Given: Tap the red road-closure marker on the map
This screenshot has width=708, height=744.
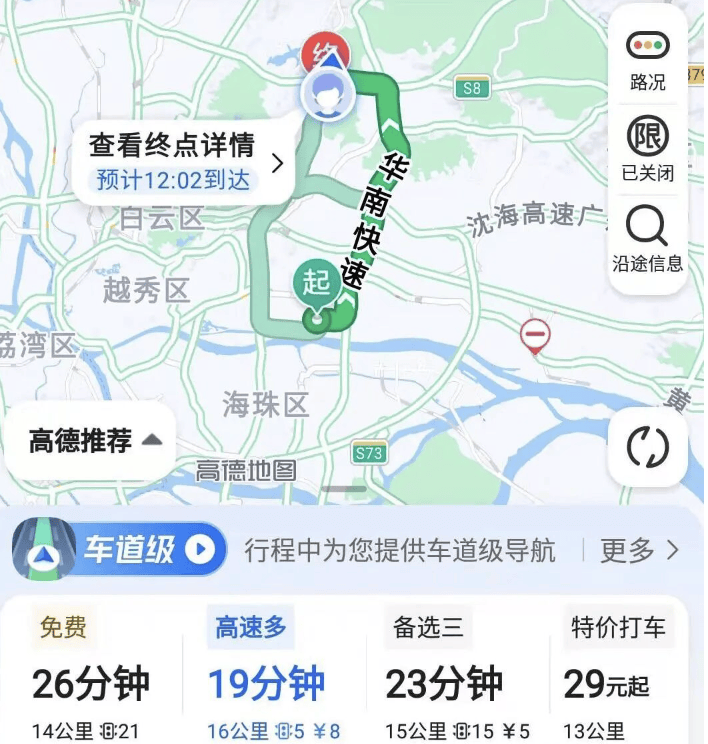Looking at the screenshot, I should point(535,336).
